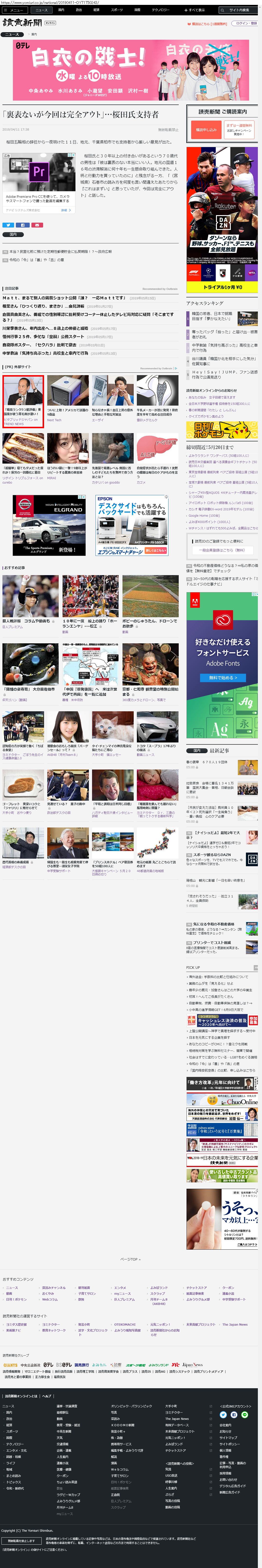262x1568 pixels.
Task: Select the テクノロジー nav tab
Action: tap(160, 10)
